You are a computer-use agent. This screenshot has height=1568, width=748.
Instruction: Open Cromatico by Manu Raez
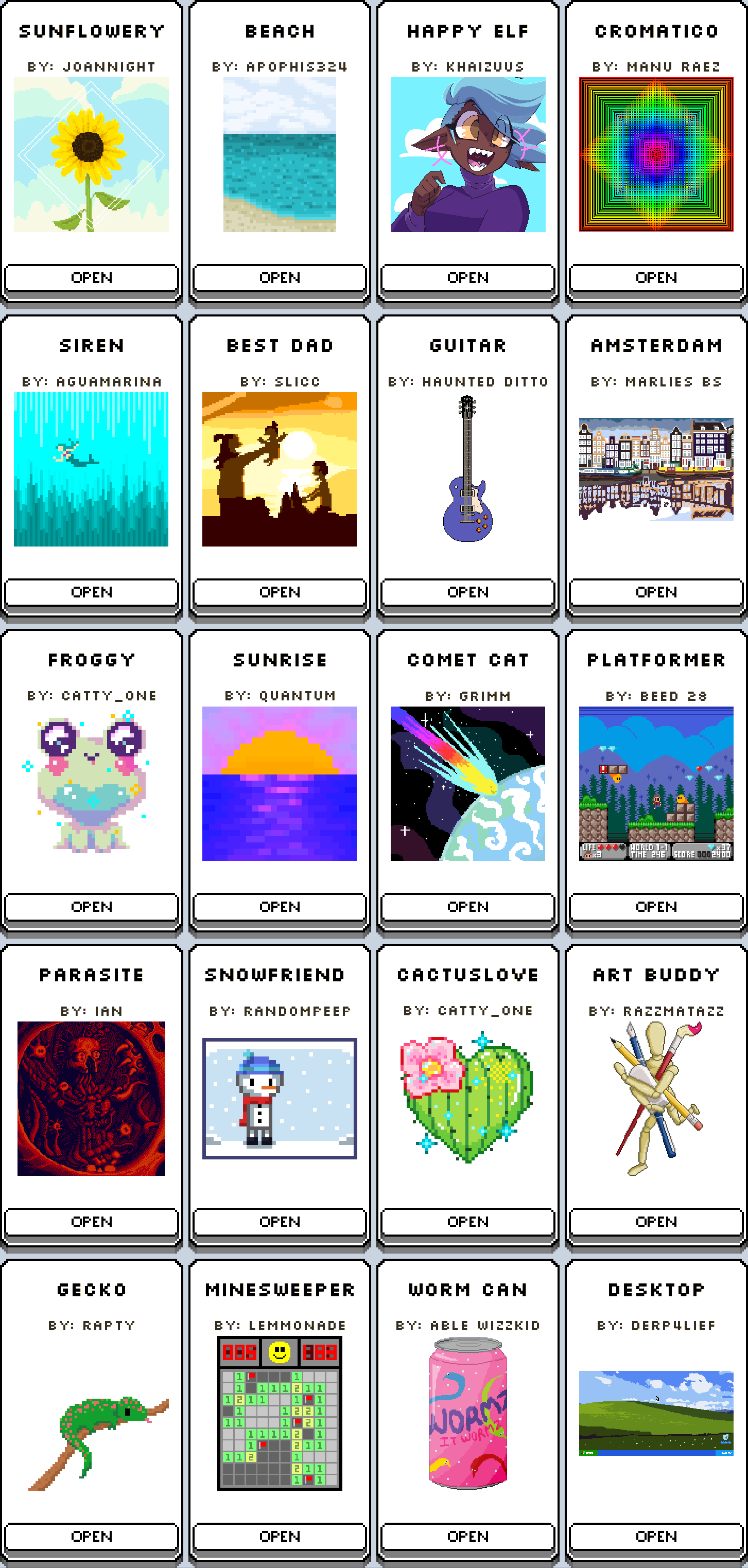click(x=656, y=277)
